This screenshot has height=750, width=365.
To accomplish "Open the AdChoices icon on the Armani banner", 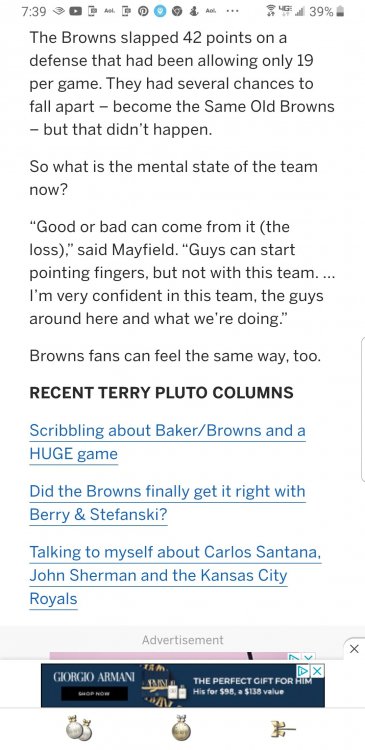I will click(303, 671).
